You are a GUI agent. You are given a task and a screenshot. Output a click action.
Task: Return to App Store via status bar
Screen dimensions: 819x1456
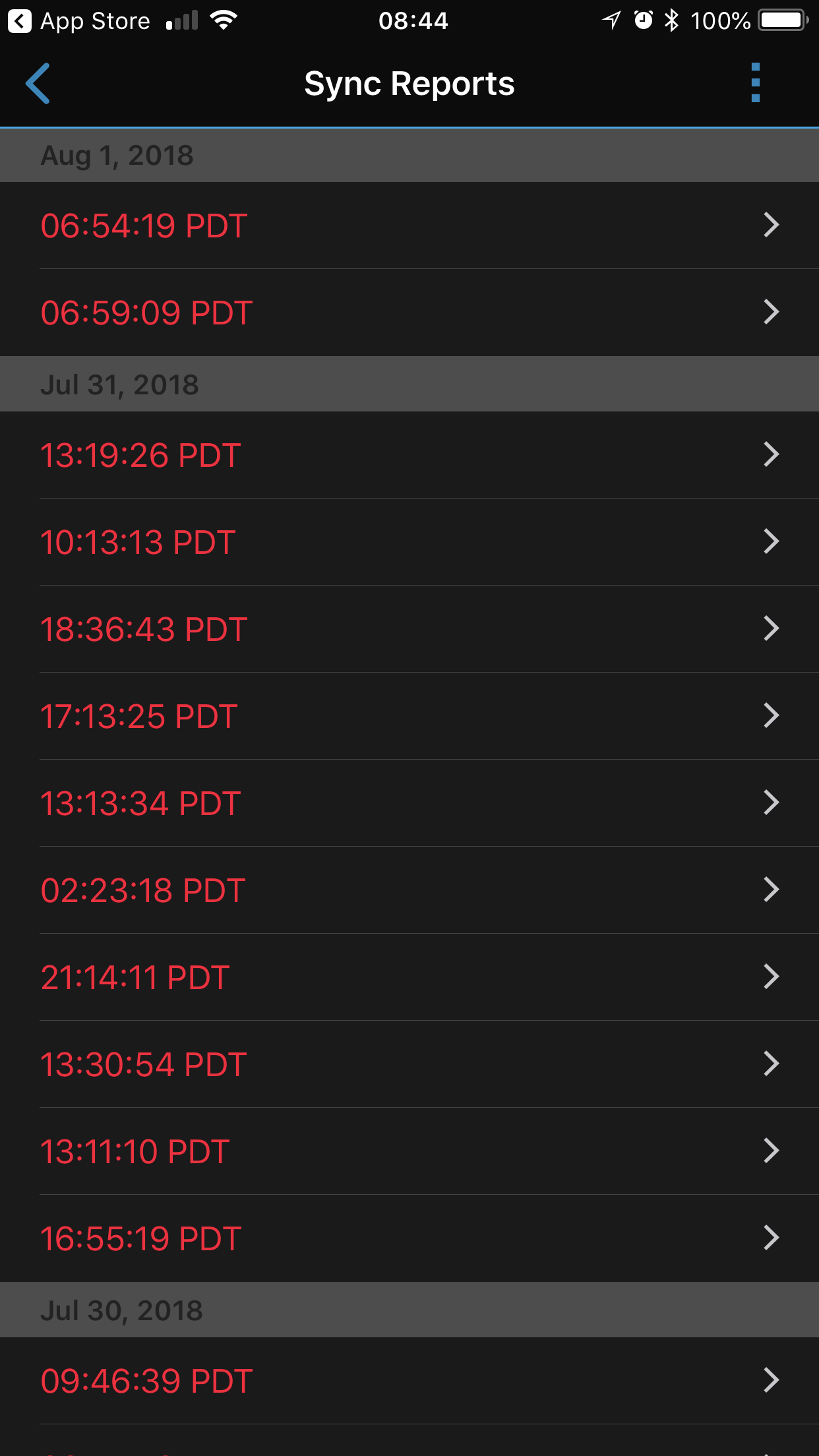79,21
